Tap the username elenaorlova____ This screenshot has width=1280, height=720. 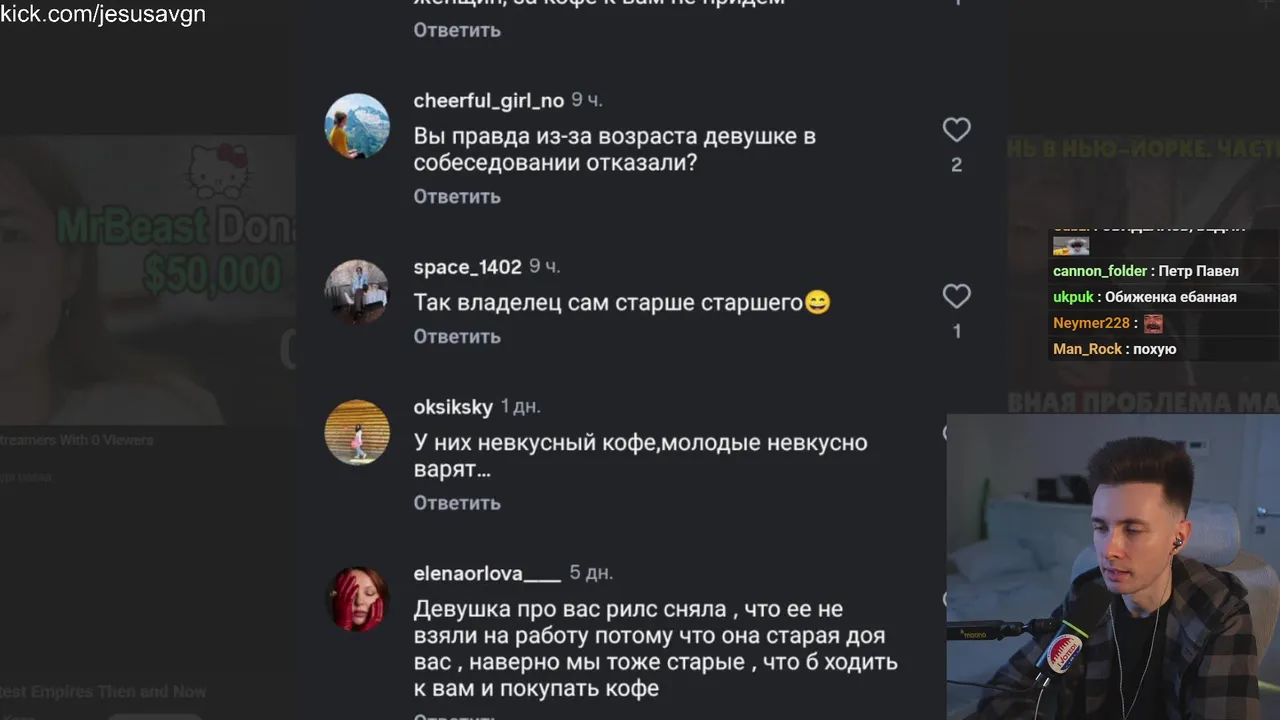click(487, 573)
